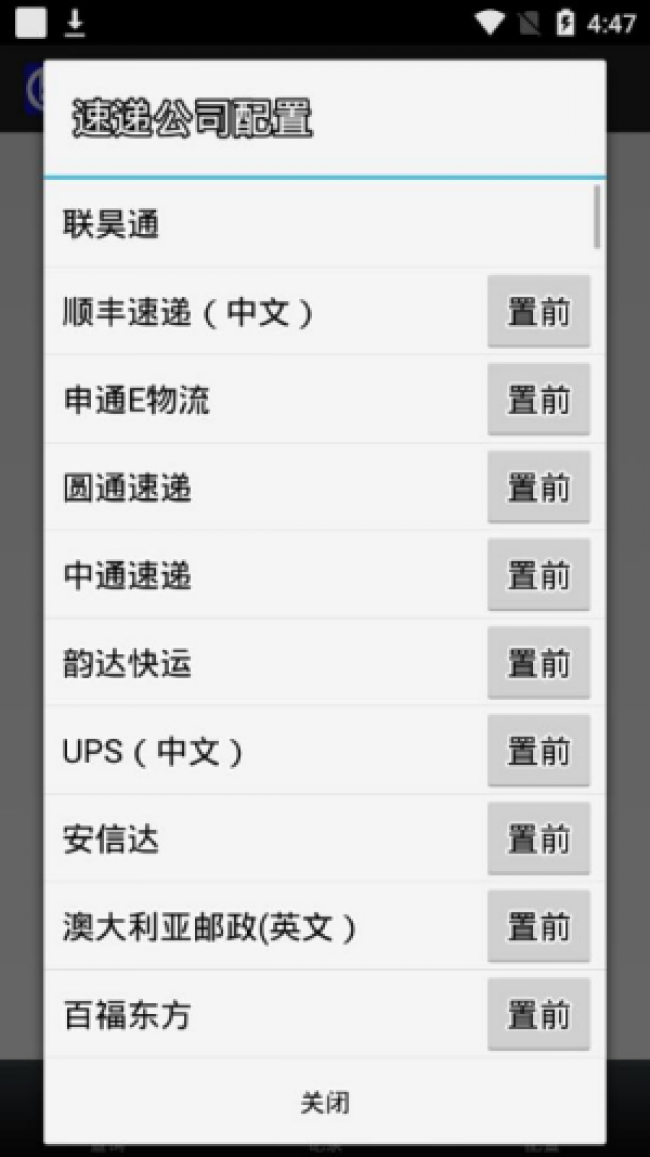650x1157 pixels.
Task: Tap 置前 for 韵达快运
Action: click(x=538, y=664)
